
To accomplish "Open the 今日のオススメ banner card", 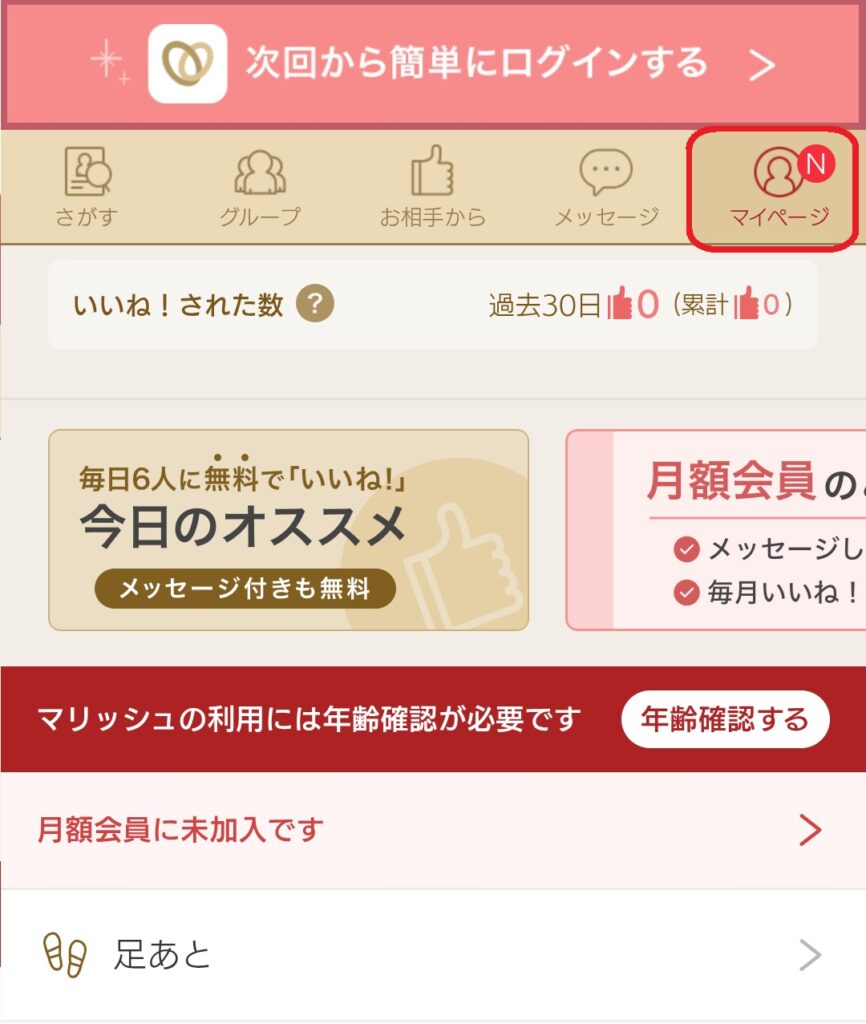I will click(288, 530).
